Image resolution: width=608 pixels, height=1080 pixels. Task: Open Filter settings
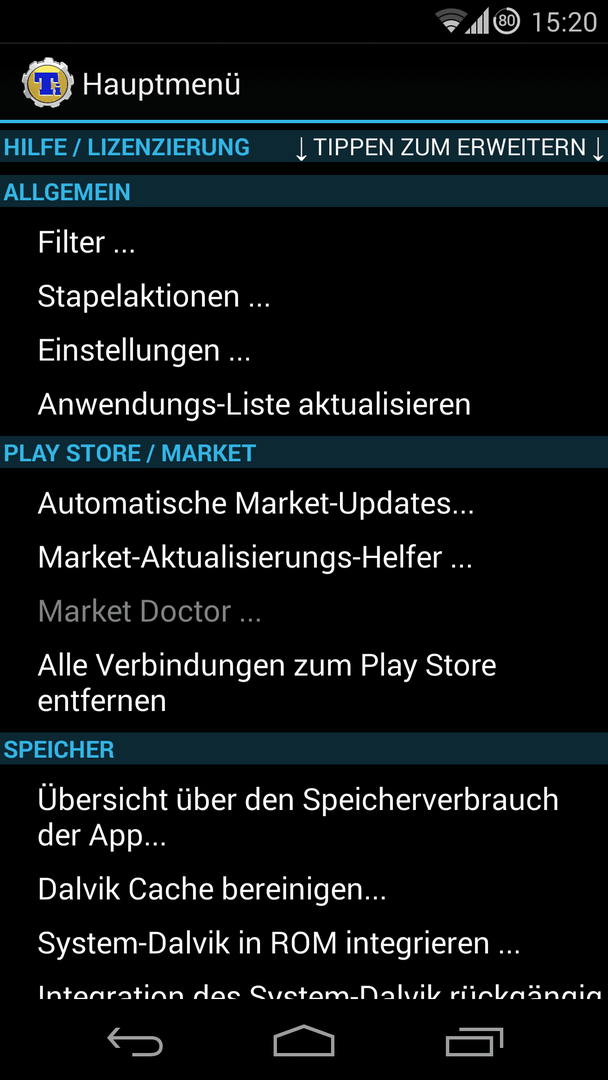[x=304, y=242]
